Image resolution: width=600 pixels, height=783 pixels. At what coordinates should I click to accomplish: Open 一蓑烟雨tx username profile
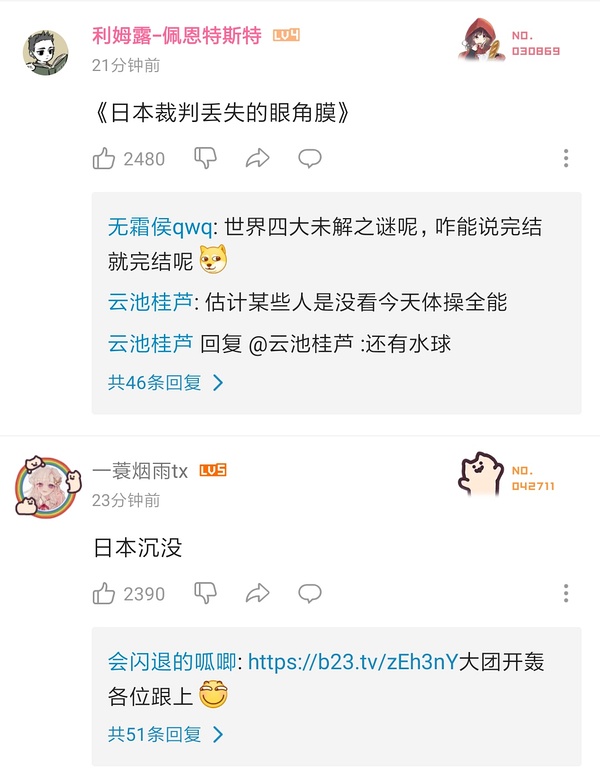click(x=140, y=471)
